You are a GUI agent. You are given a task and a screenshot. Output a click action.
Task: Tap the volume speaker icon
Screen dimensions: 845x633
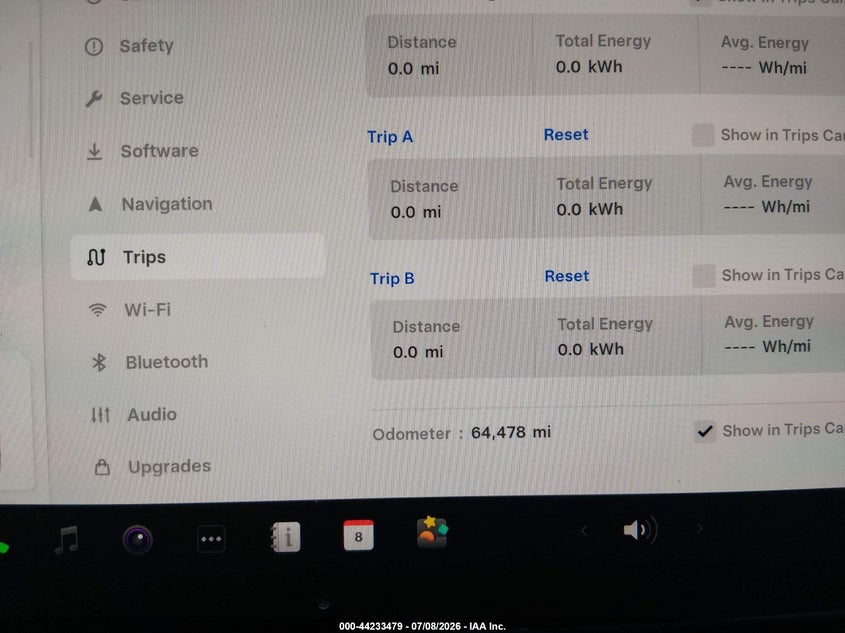click(640, 530)
